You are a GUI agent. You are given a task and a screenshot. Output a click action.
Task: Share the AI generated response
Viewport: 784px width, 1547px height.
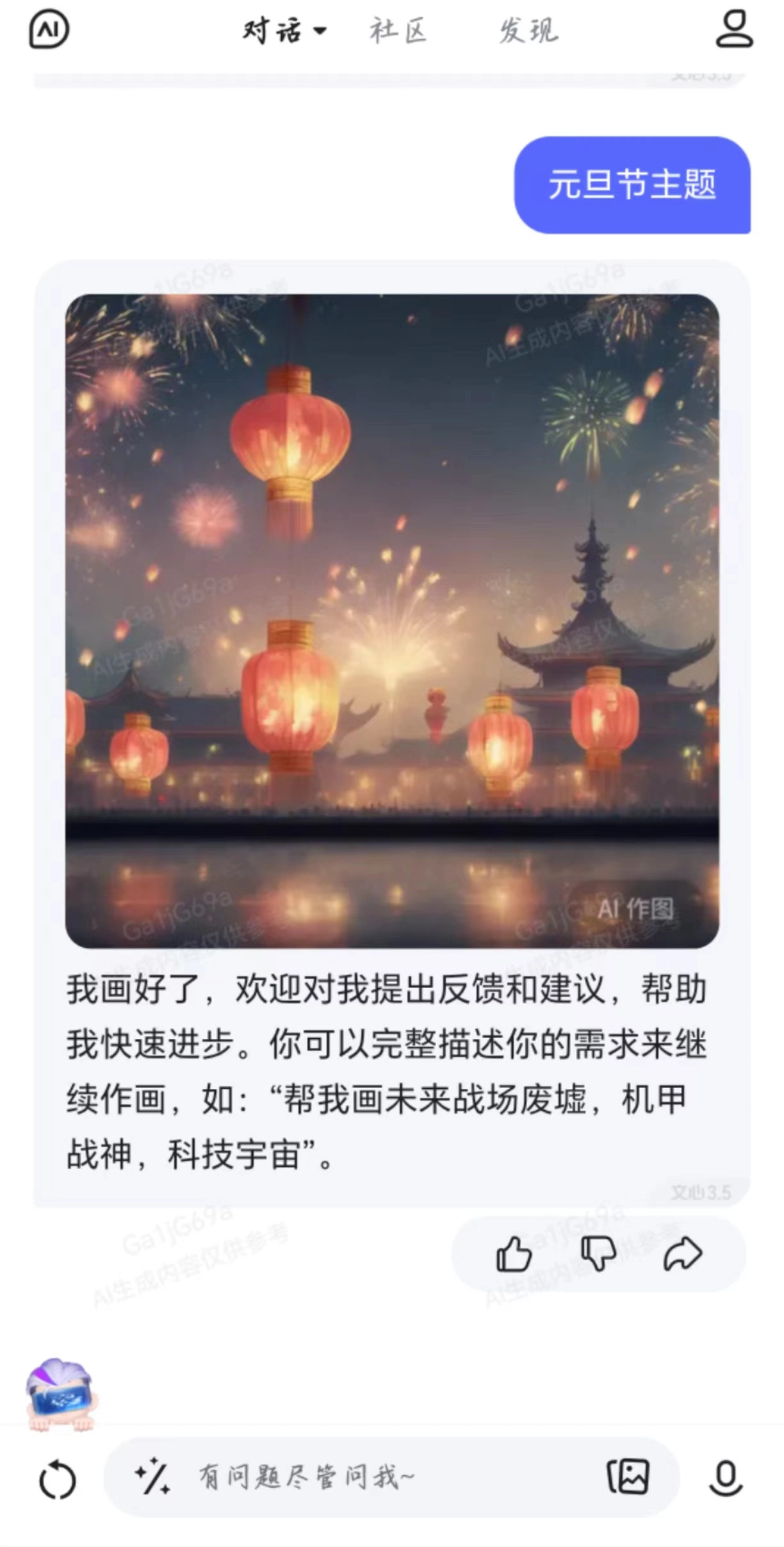[x=683, y=1254]
